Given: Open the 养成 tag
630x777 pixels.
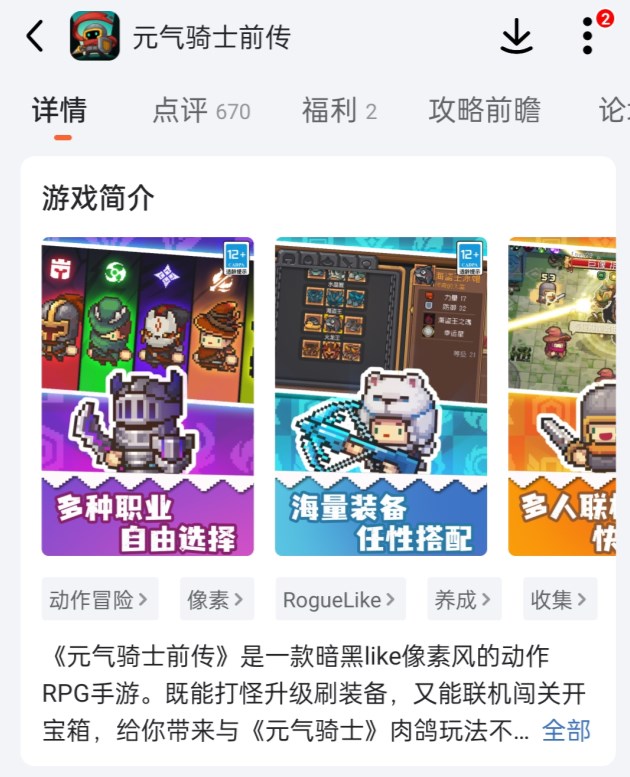Looking at the screenshot, I should (463, 600).
